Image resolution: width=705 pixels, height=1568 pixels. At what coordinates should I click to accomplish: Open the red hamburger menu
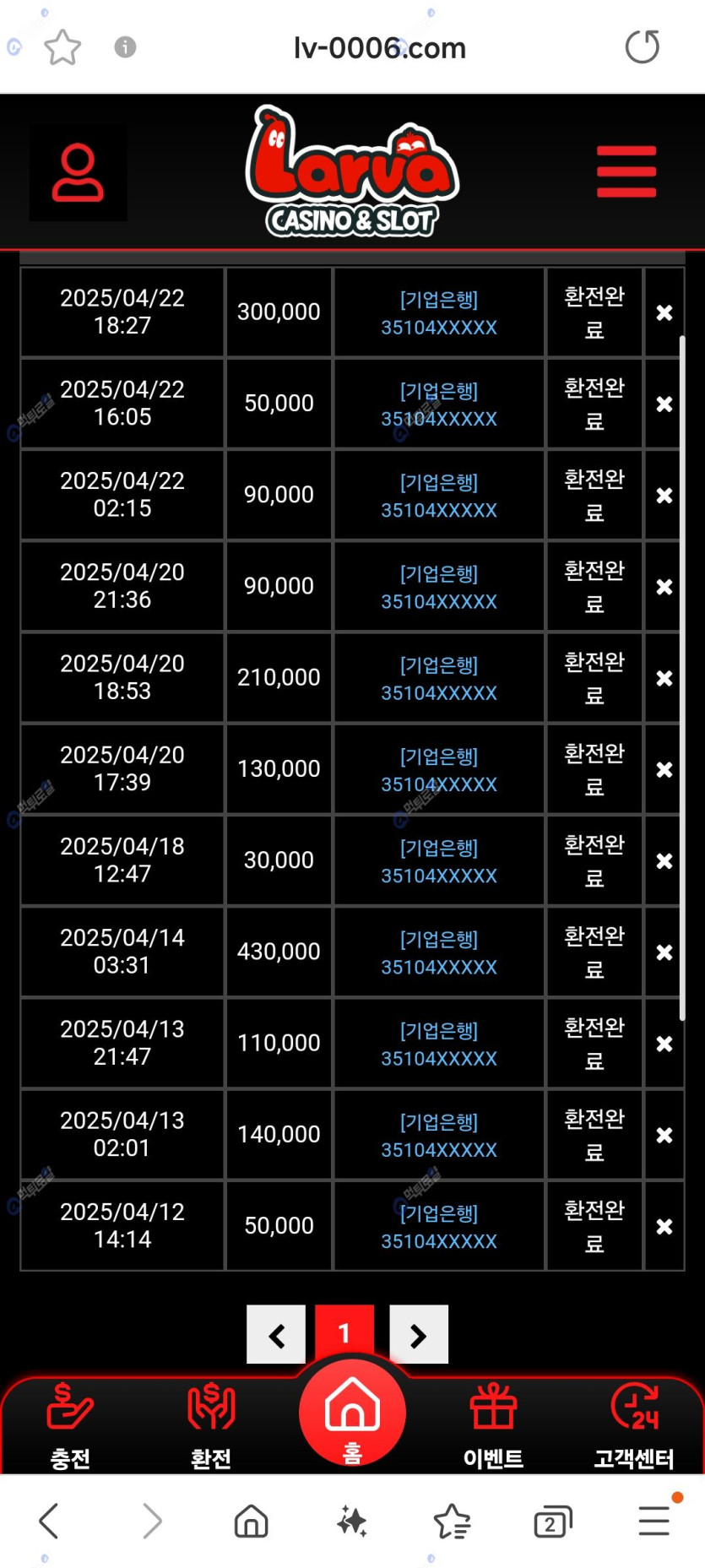click(x=626, y=171)
